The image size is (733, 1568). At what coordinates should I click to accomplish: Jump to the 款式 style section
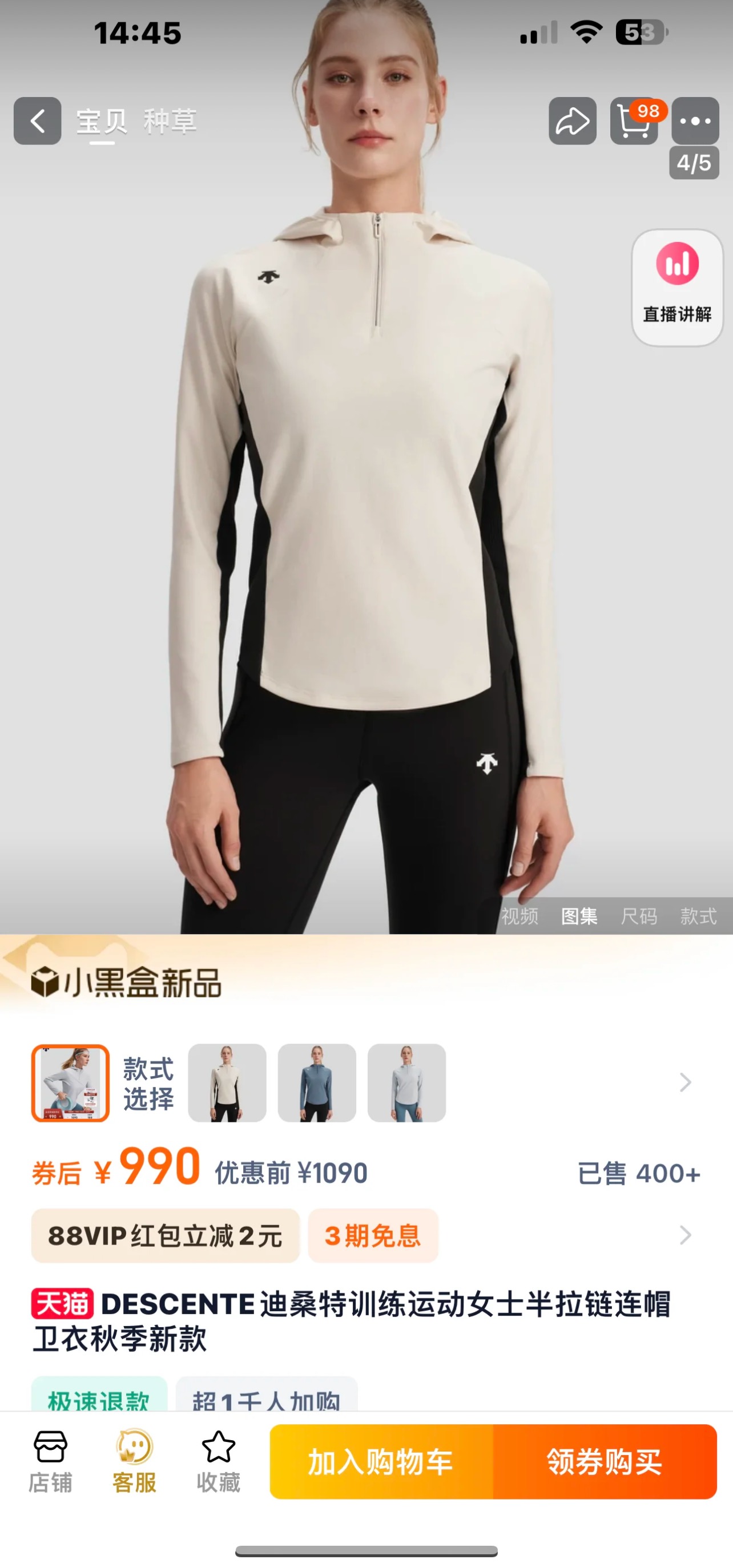coord(698,915)
